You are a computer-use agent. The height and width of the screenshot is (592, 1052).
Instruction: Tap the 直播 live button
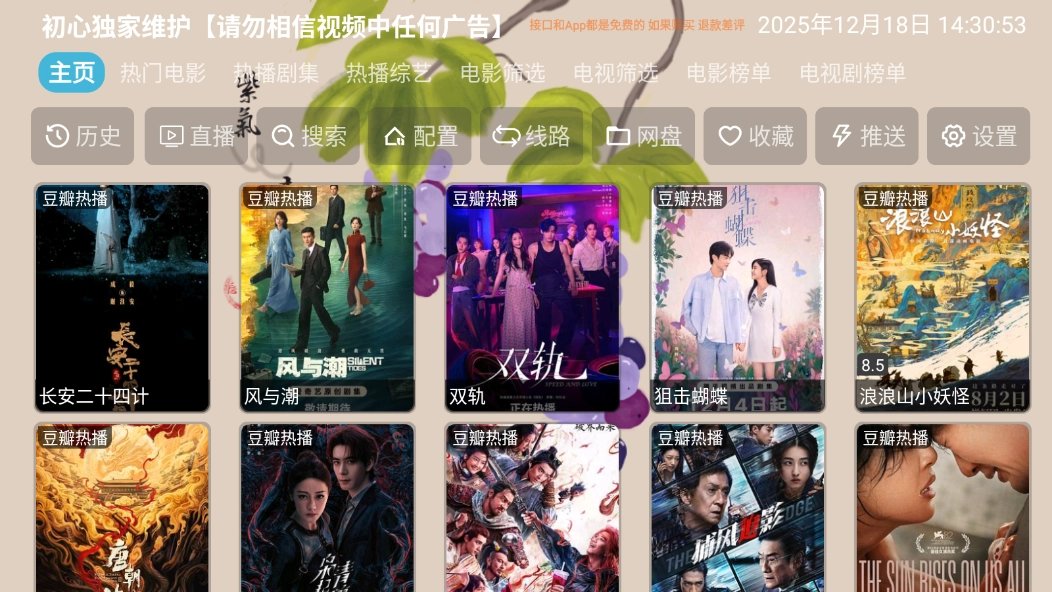point(196,136)
